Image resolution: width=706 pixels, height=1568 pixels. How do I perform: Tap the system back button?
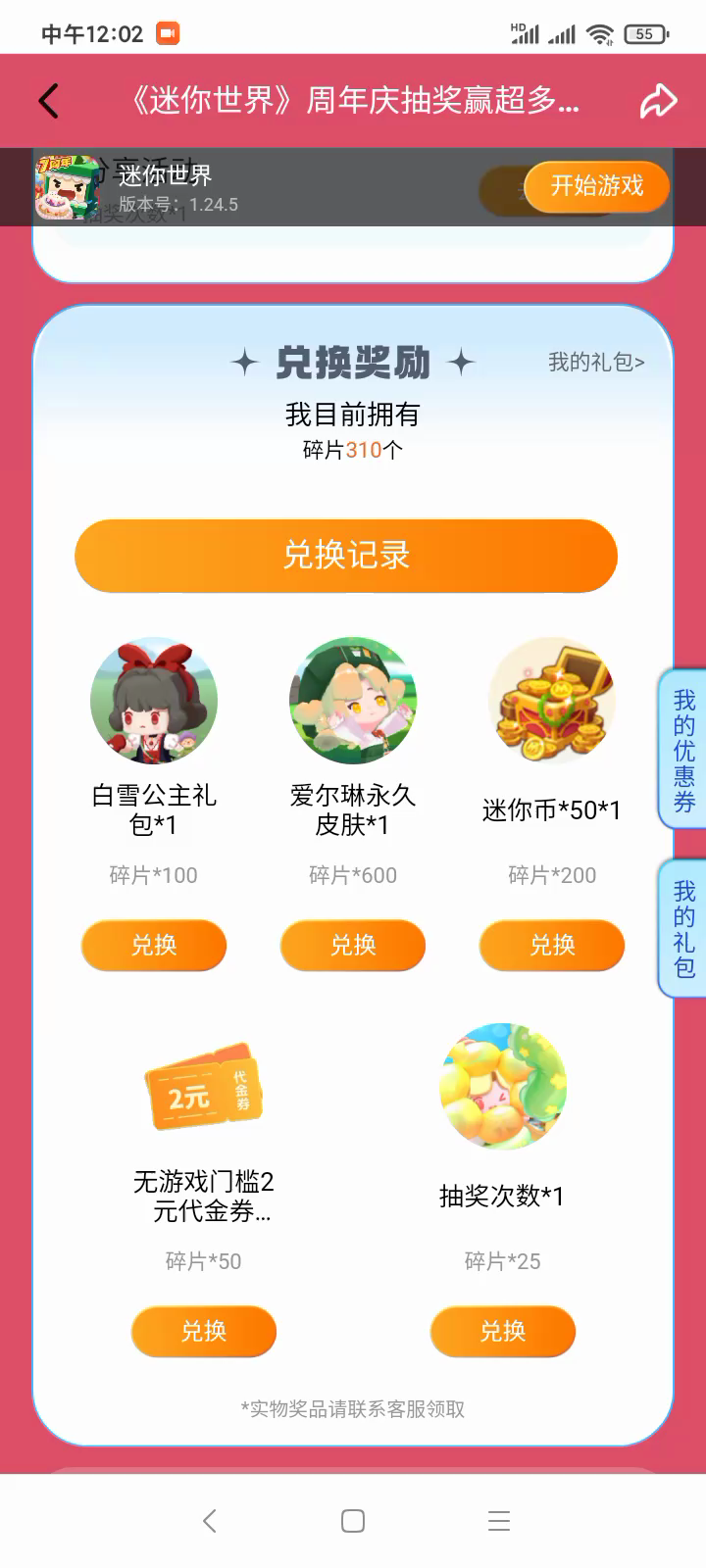click(x=209, y=1521)
